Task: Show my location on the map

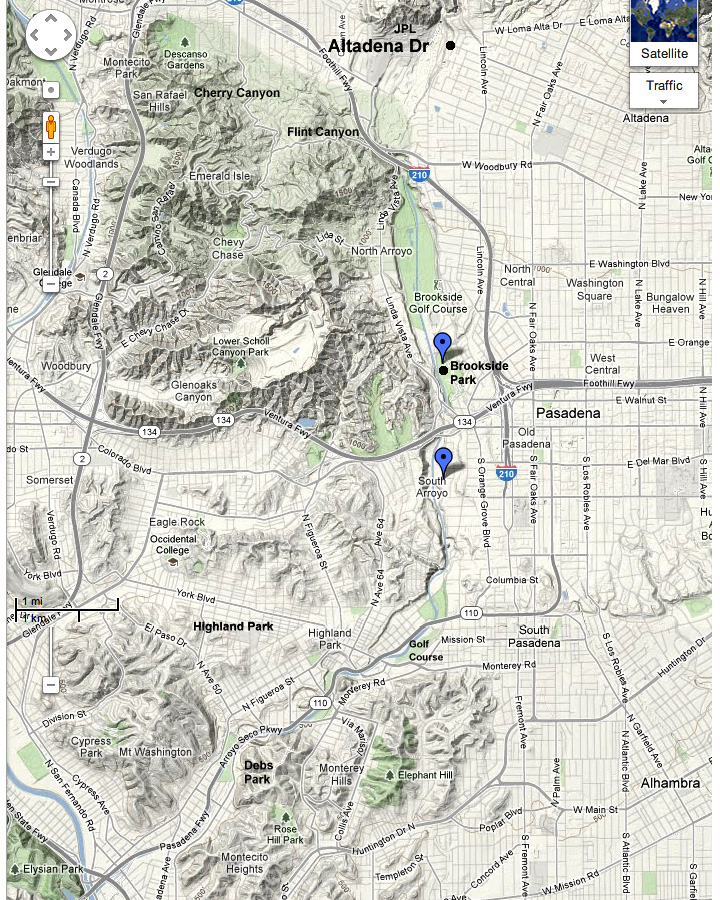Action: (50, 90)
